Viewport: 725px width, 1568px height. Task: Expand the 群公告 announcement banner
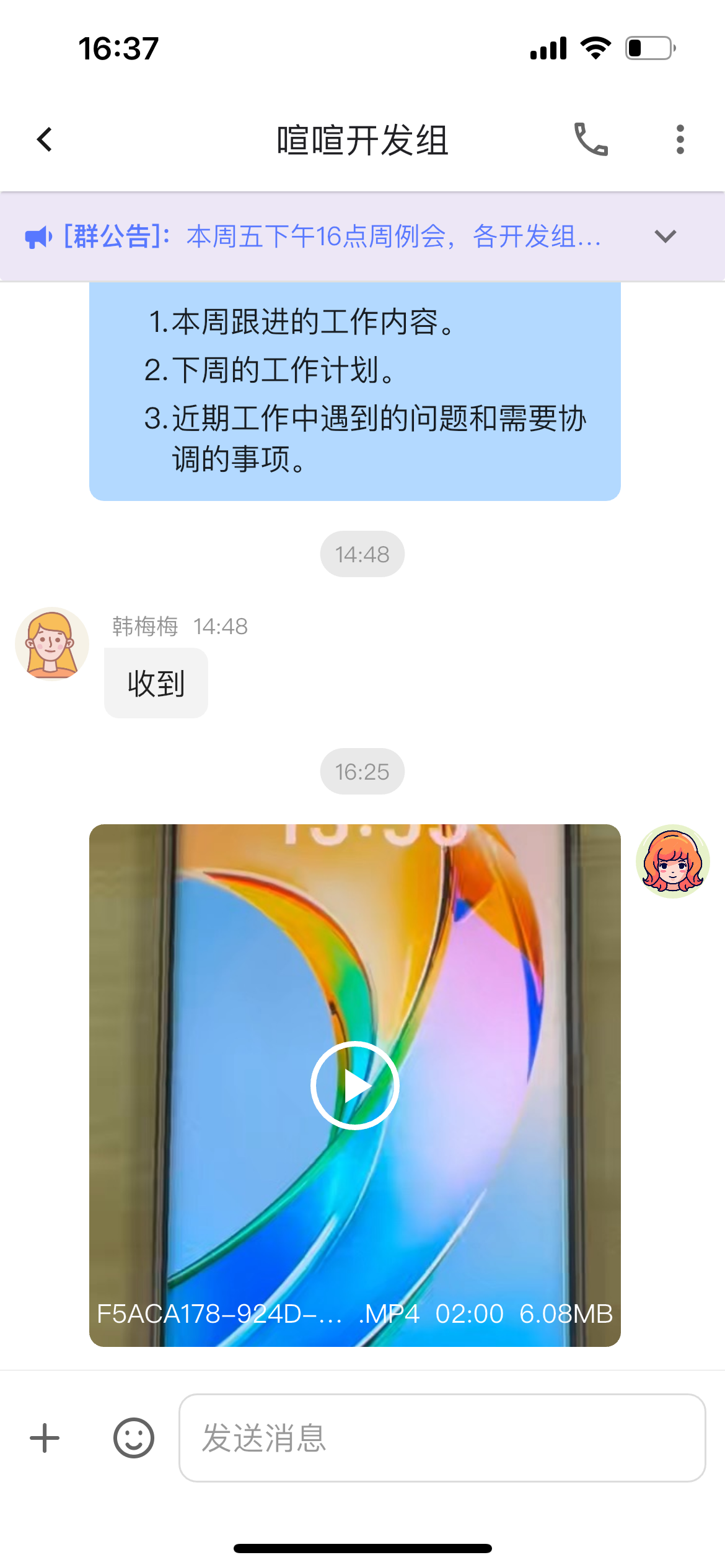(x=665, y=236)
